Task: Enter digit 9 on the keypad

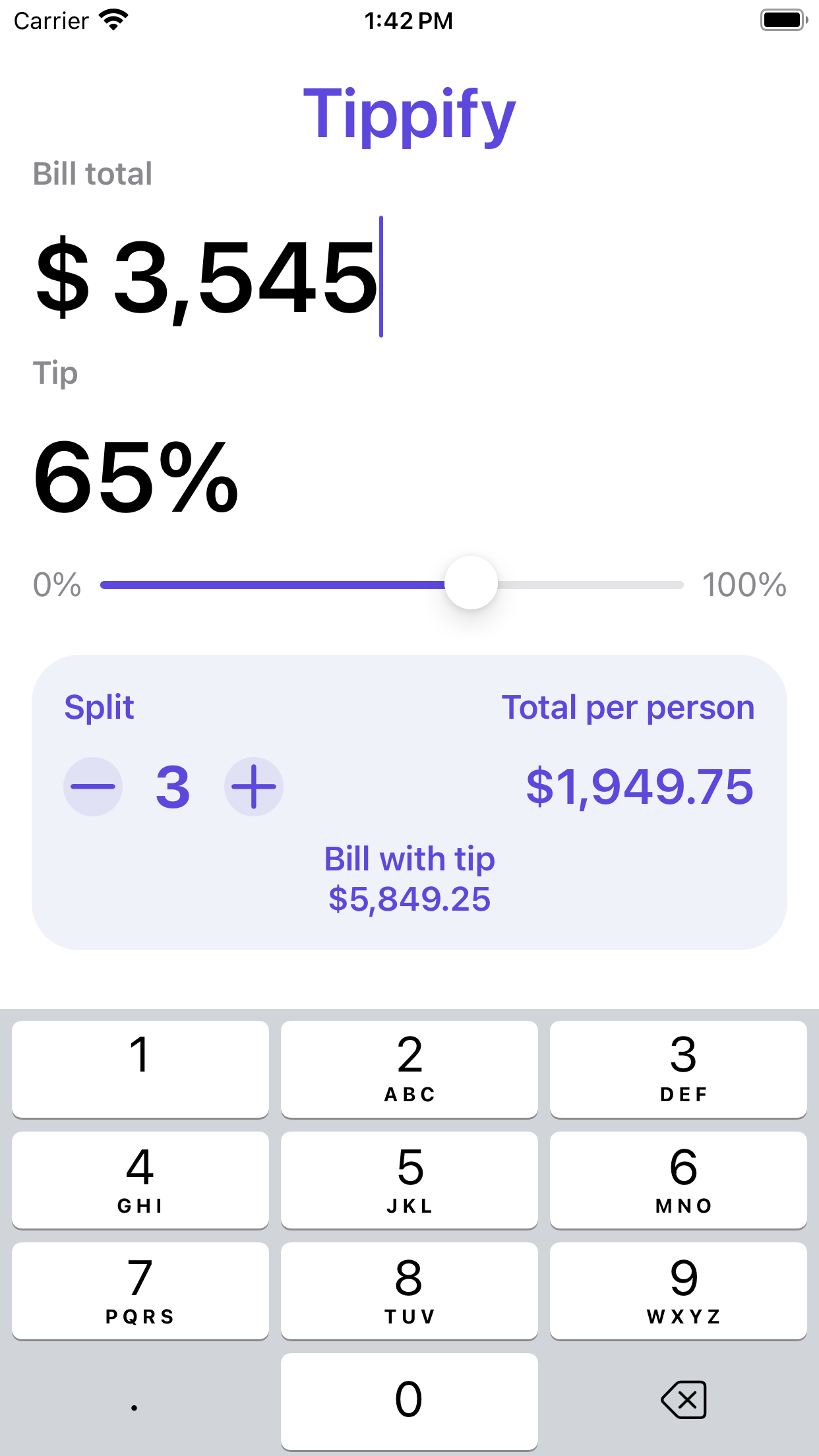Action: [x=679, y=1290]
